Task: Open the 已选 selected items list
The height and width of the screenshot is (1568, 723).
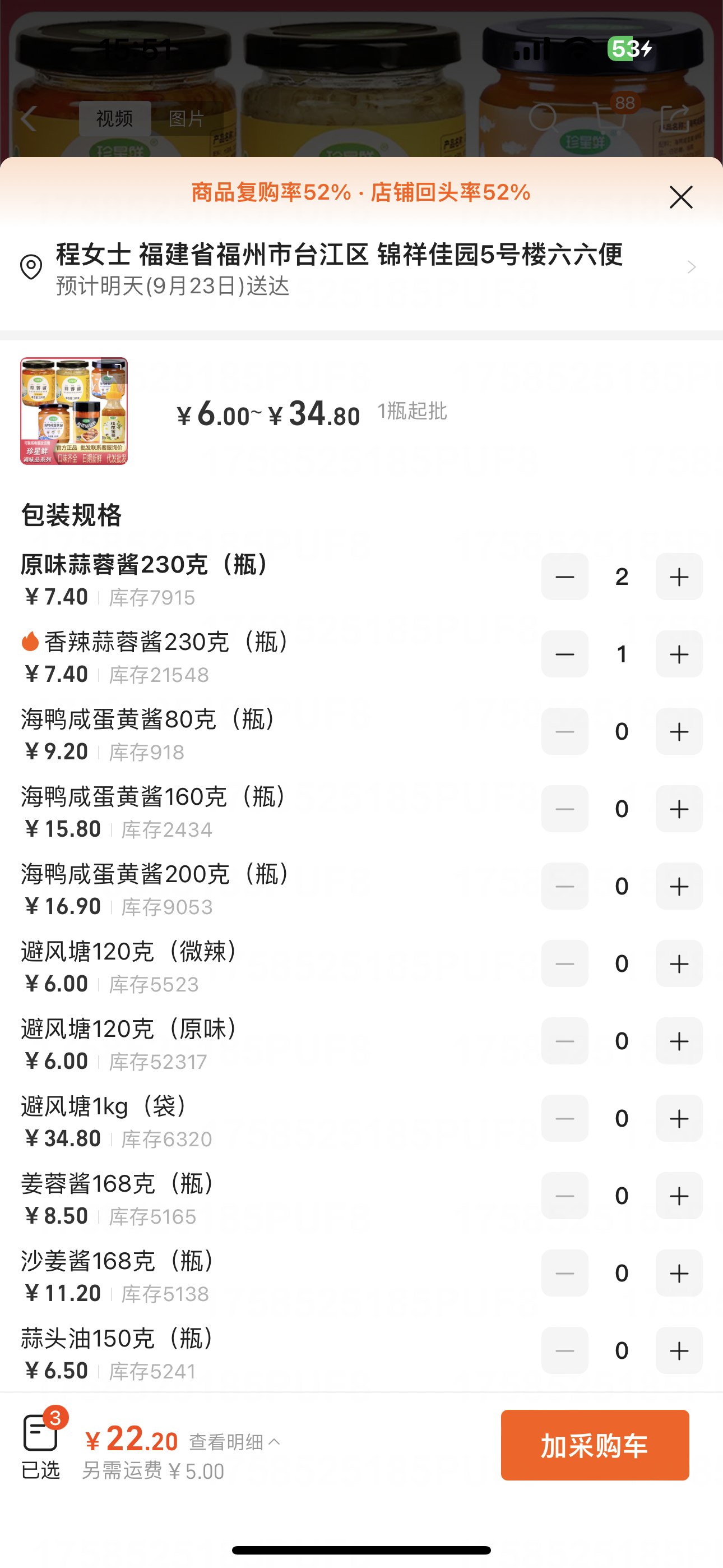Action: (x=41, y=1444)
